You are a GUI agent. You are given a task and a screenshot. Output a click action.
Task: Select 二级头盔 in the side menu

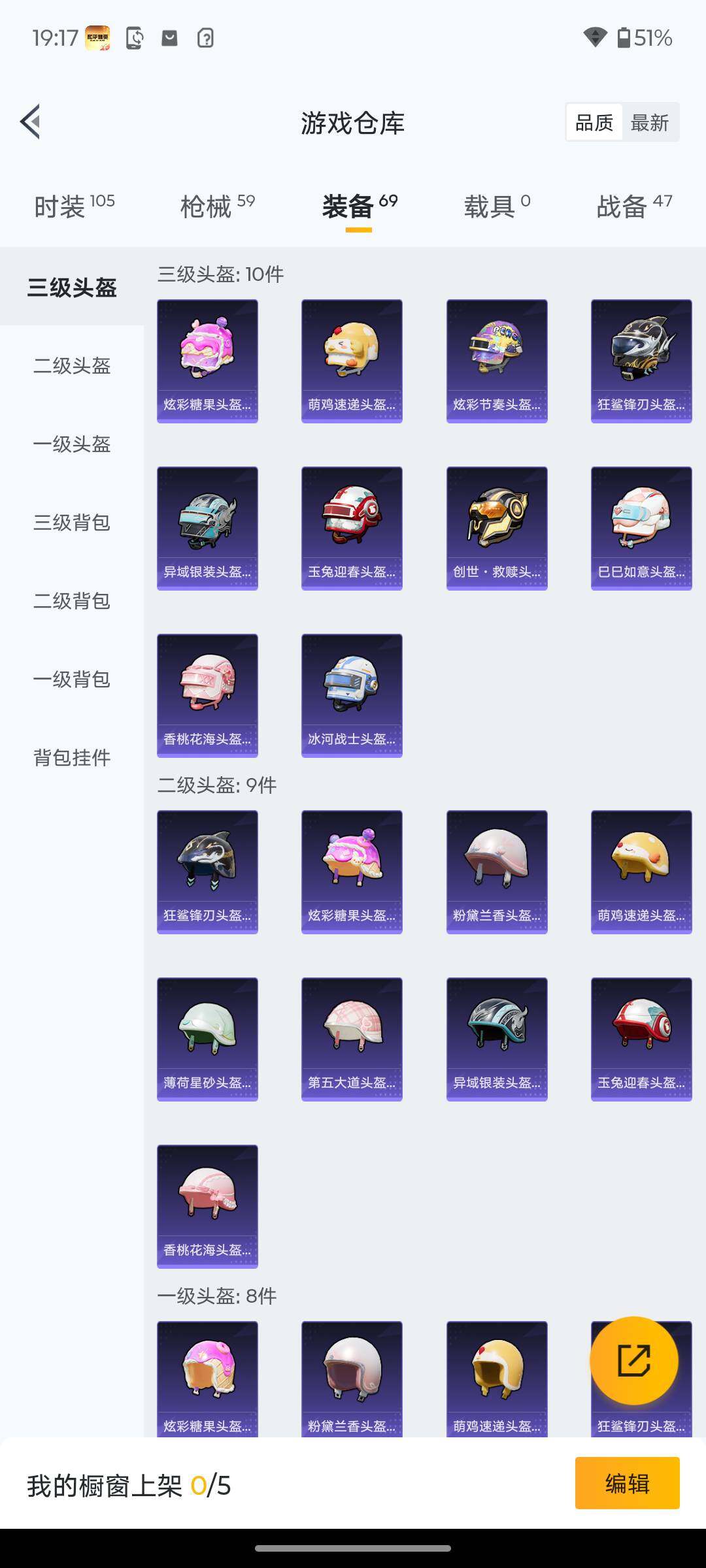(x=72, y=366)
